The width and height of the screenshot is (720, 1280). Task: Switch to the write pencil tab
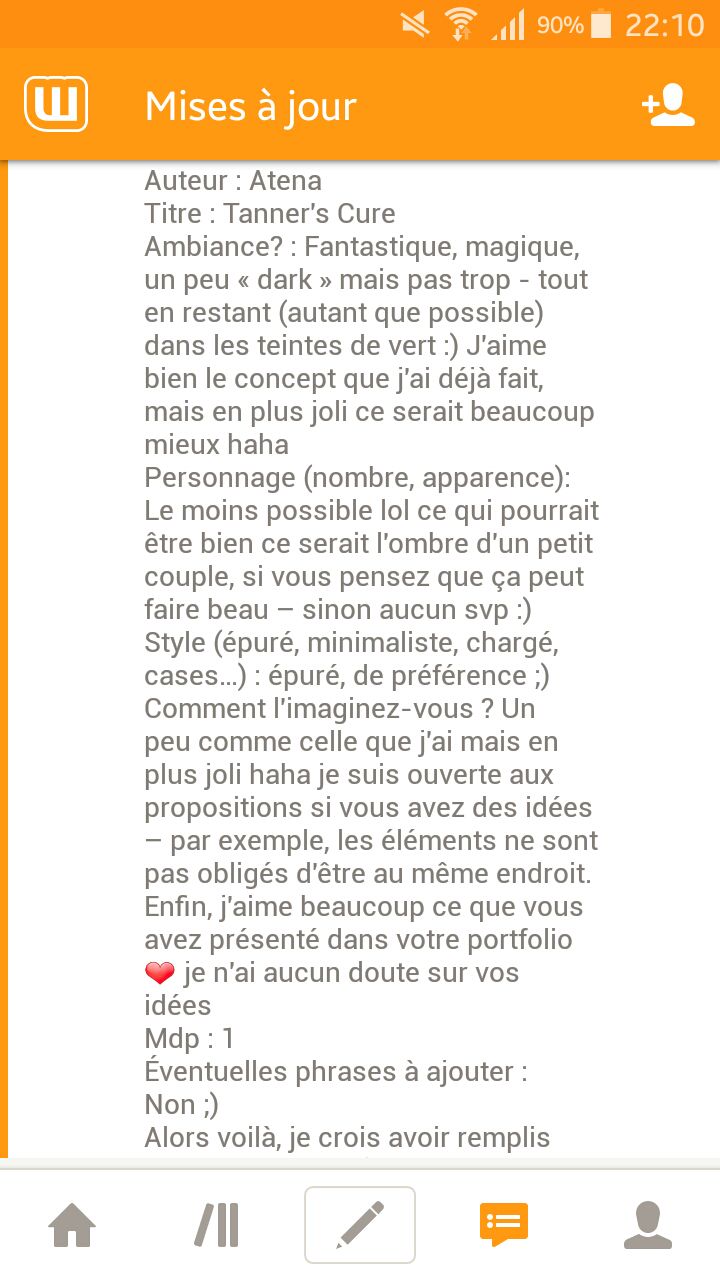360,1225
